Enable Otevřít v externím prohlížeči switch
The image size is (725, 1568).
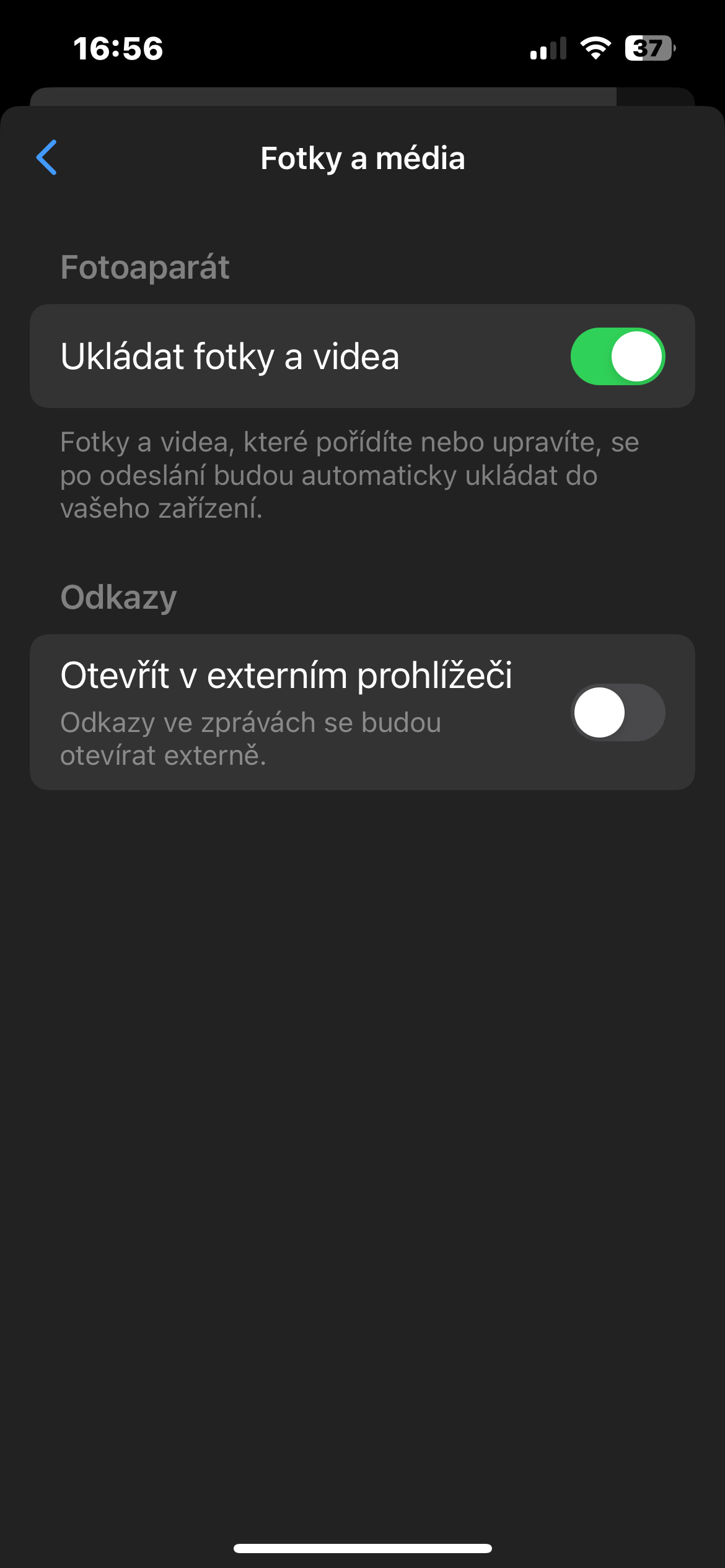(617, 712)
